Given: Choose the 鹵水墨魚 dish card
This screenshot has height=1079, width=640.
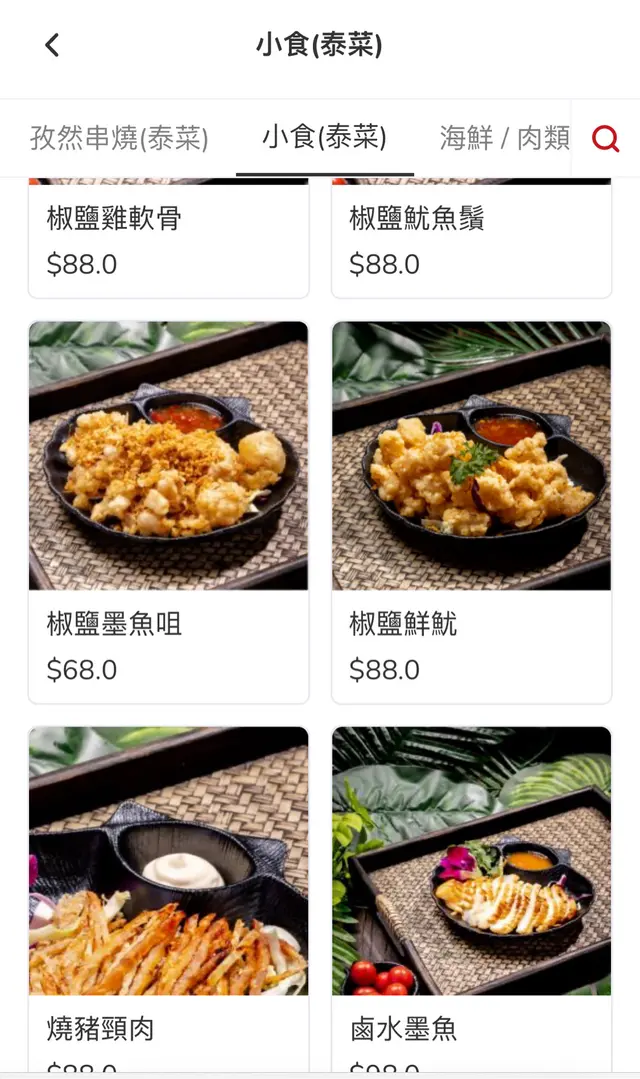Looking at the screenshot, I should click(471, 898).
